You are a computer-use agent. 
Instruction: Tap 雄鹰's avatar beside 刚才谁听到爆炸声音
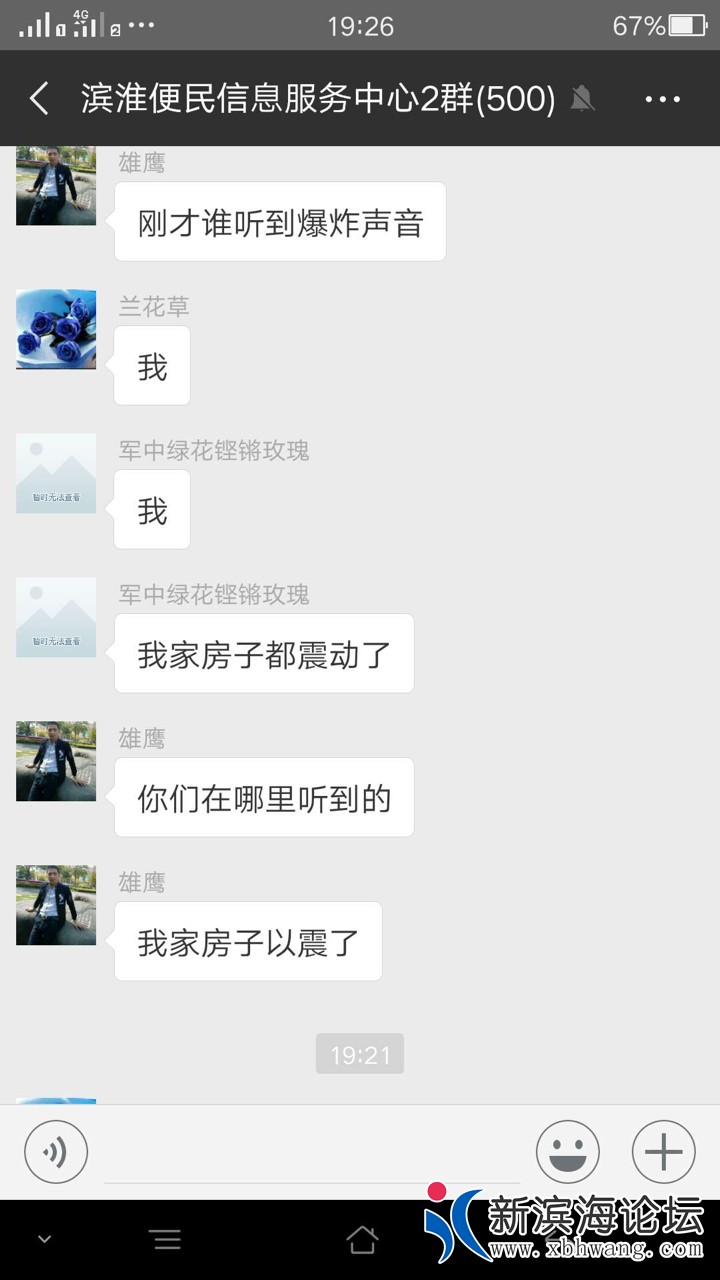tap(56, 186)
